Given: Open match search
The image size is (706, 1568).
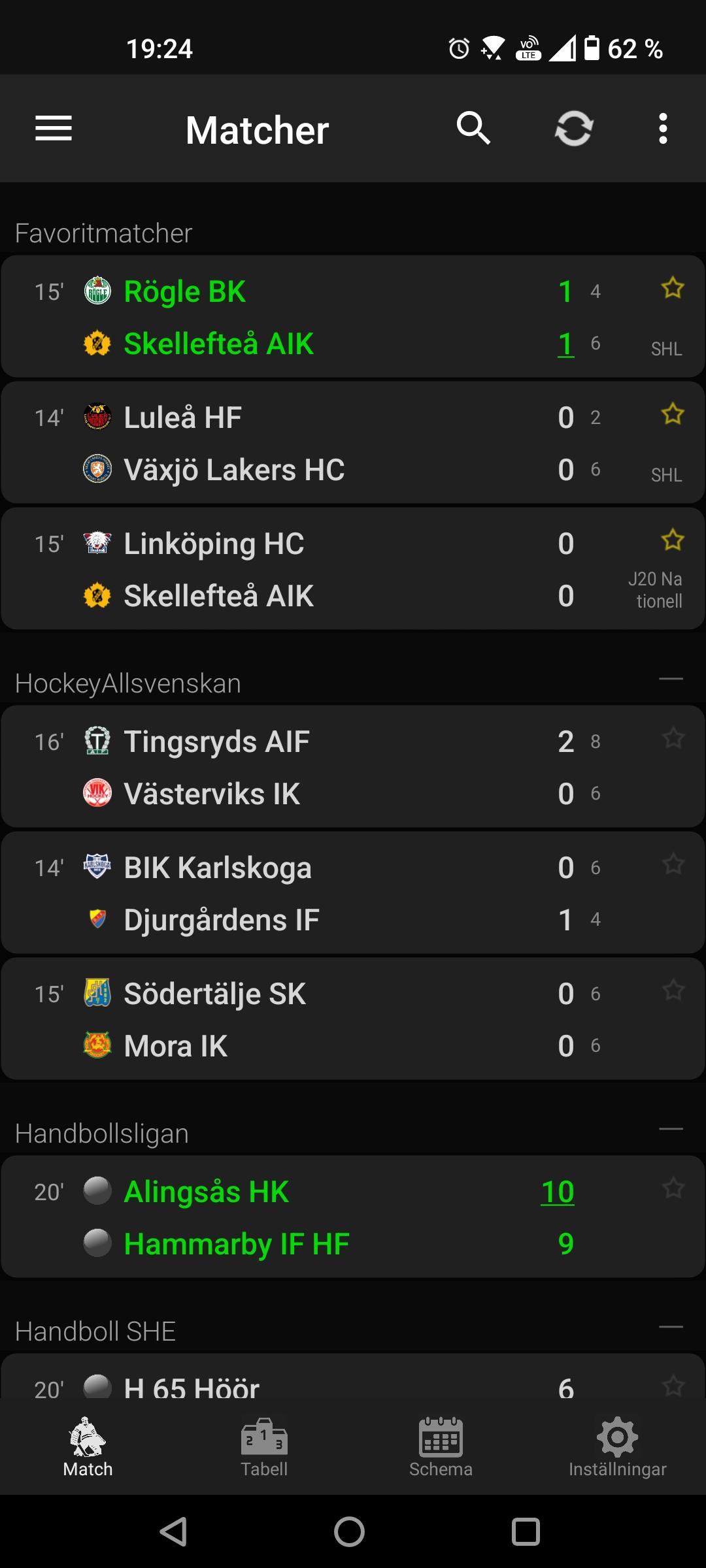Looking at the screenshot, I should tap(473, 128).
